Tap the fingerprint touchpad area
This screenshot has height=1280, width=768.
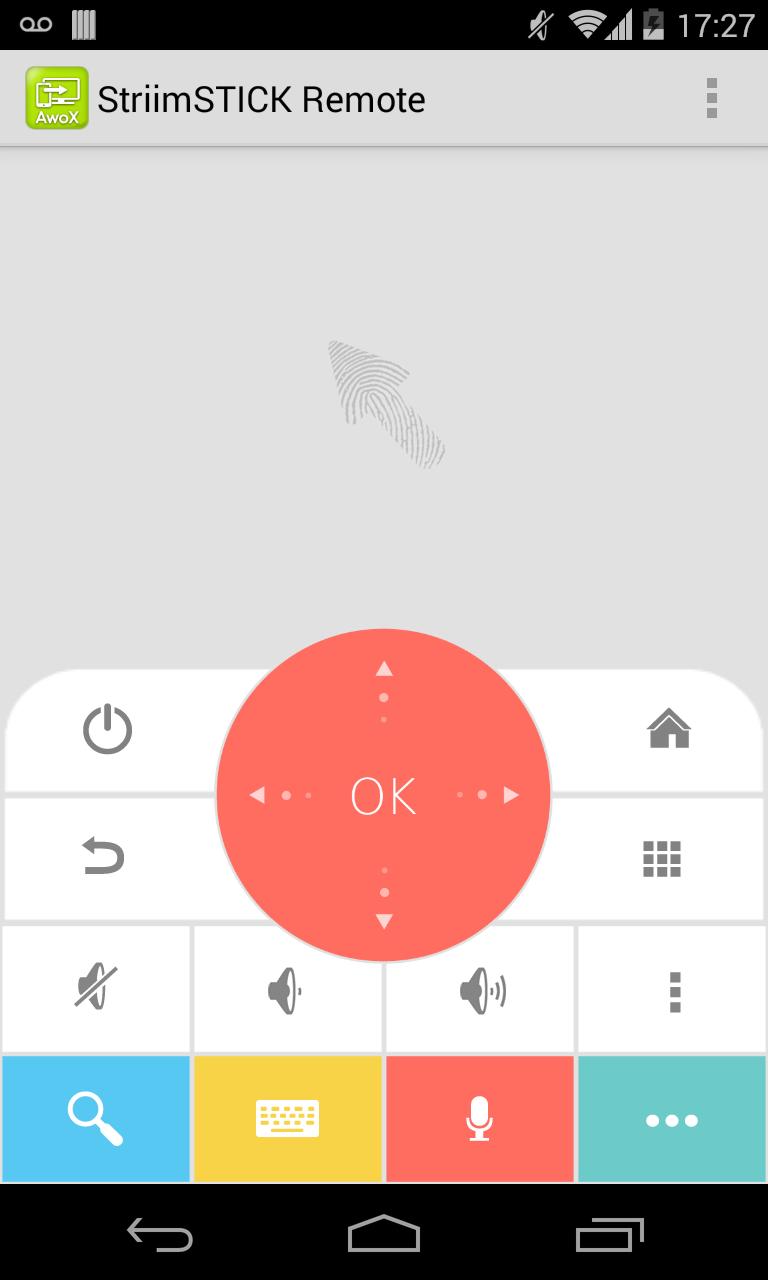pos(384,400)
